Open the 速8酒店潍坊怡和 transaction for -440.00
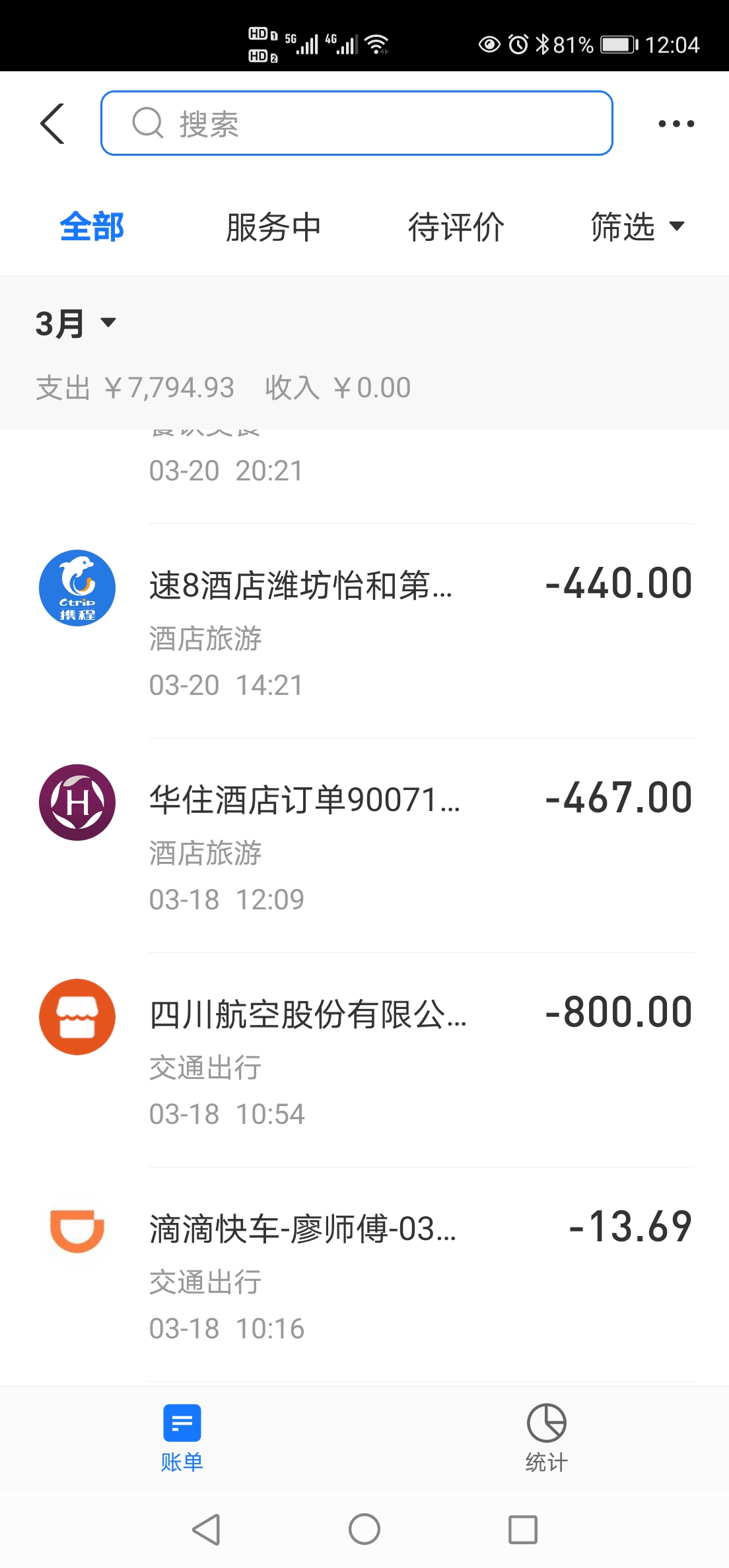The height and width of the screenshot is (1568, 729). (x=364, y=632)
